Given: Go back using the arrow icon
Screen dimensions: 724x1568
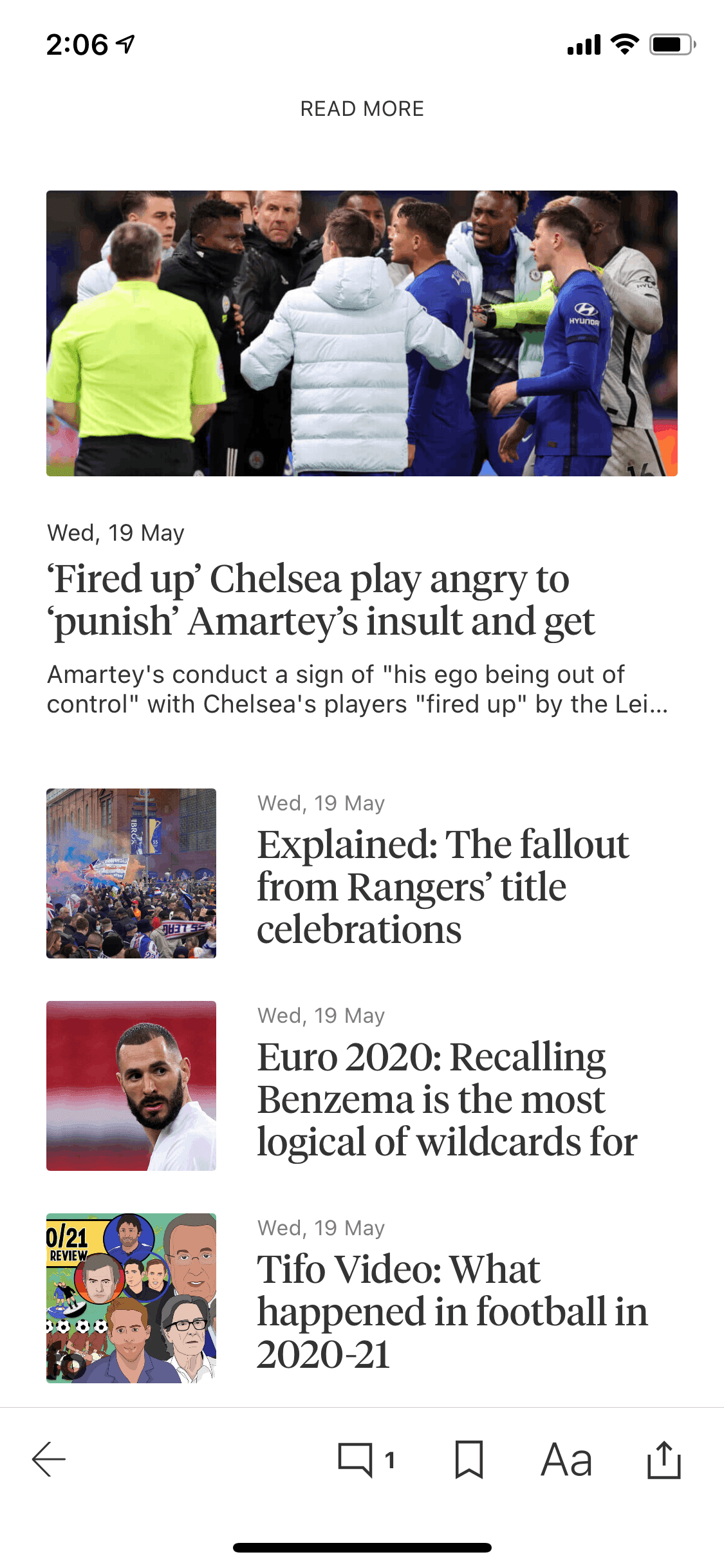Looking at the screenshot, I should [x=49, y=1459].
